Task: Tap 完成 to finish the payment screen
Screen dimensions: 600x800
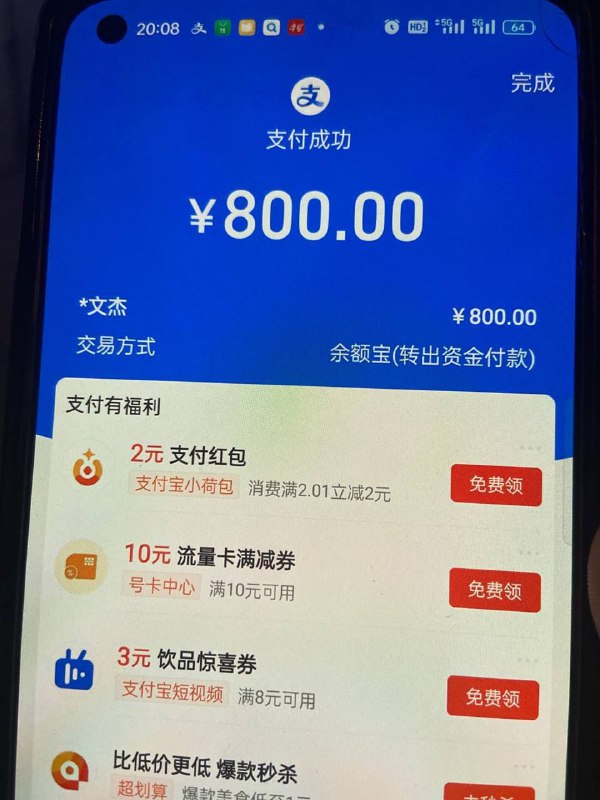Action: tap(532, 83)
